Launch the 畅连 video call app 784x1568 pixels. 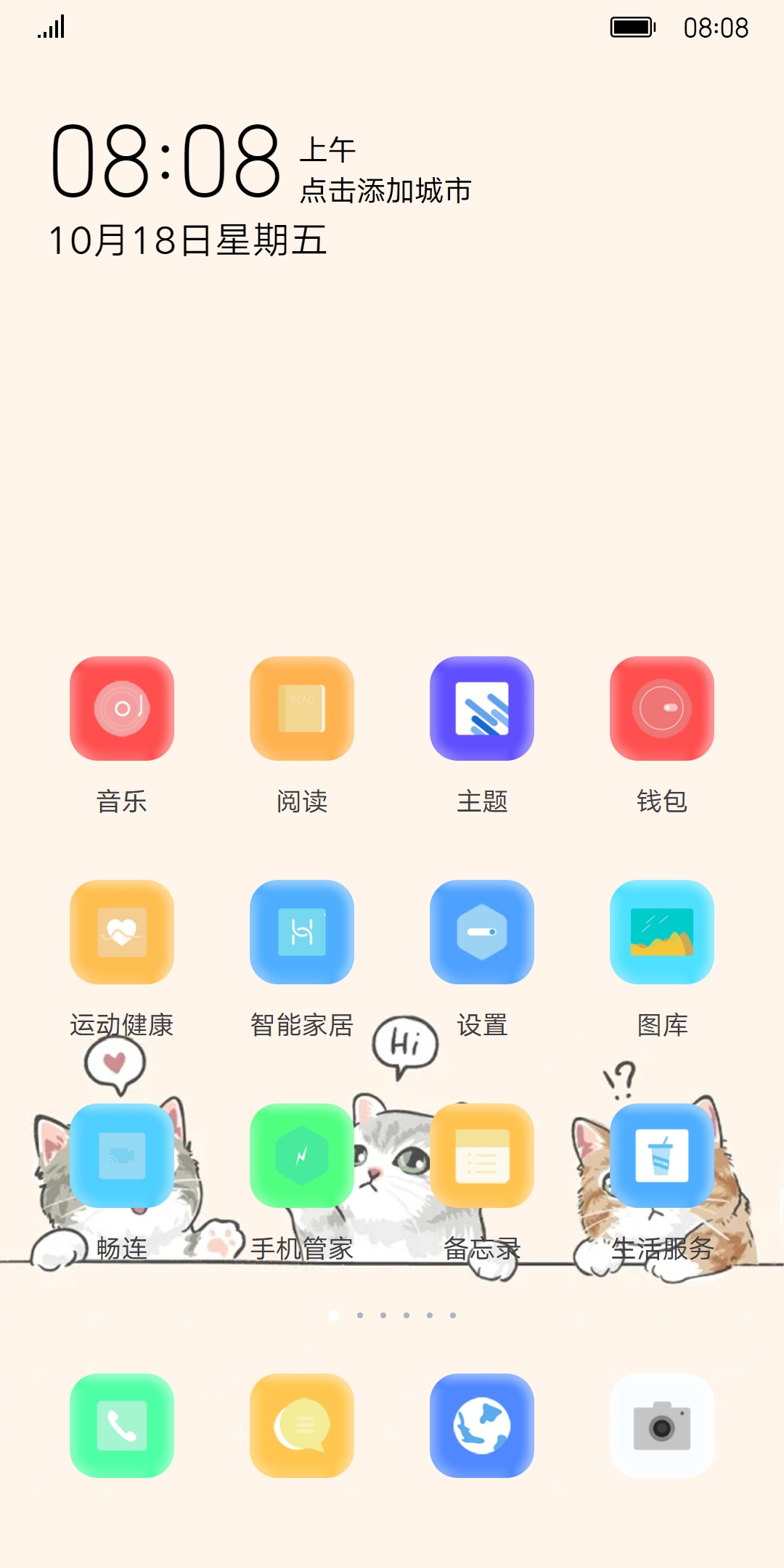pos(122,1156)
